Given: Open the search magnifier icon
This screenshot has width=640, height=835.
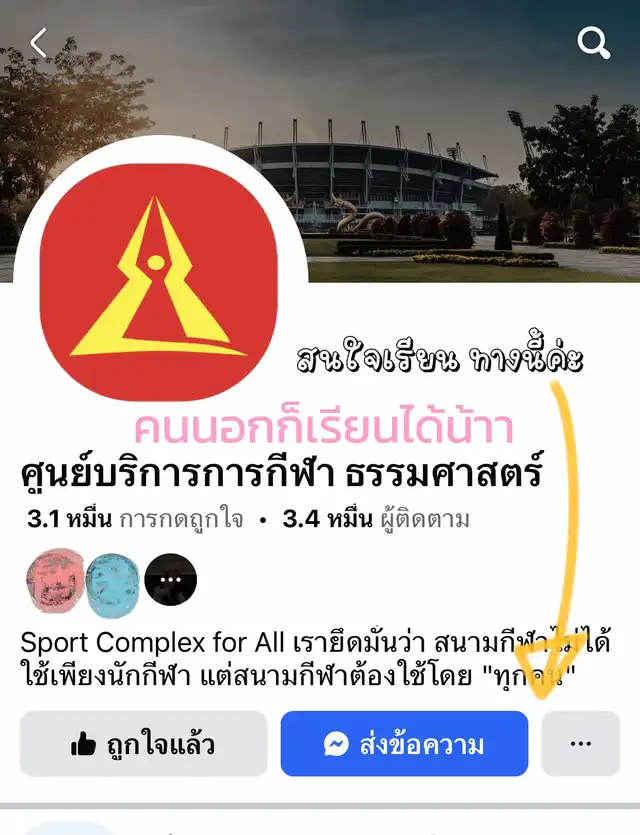Looking at the screenshot, I should (x=593, y=42).
